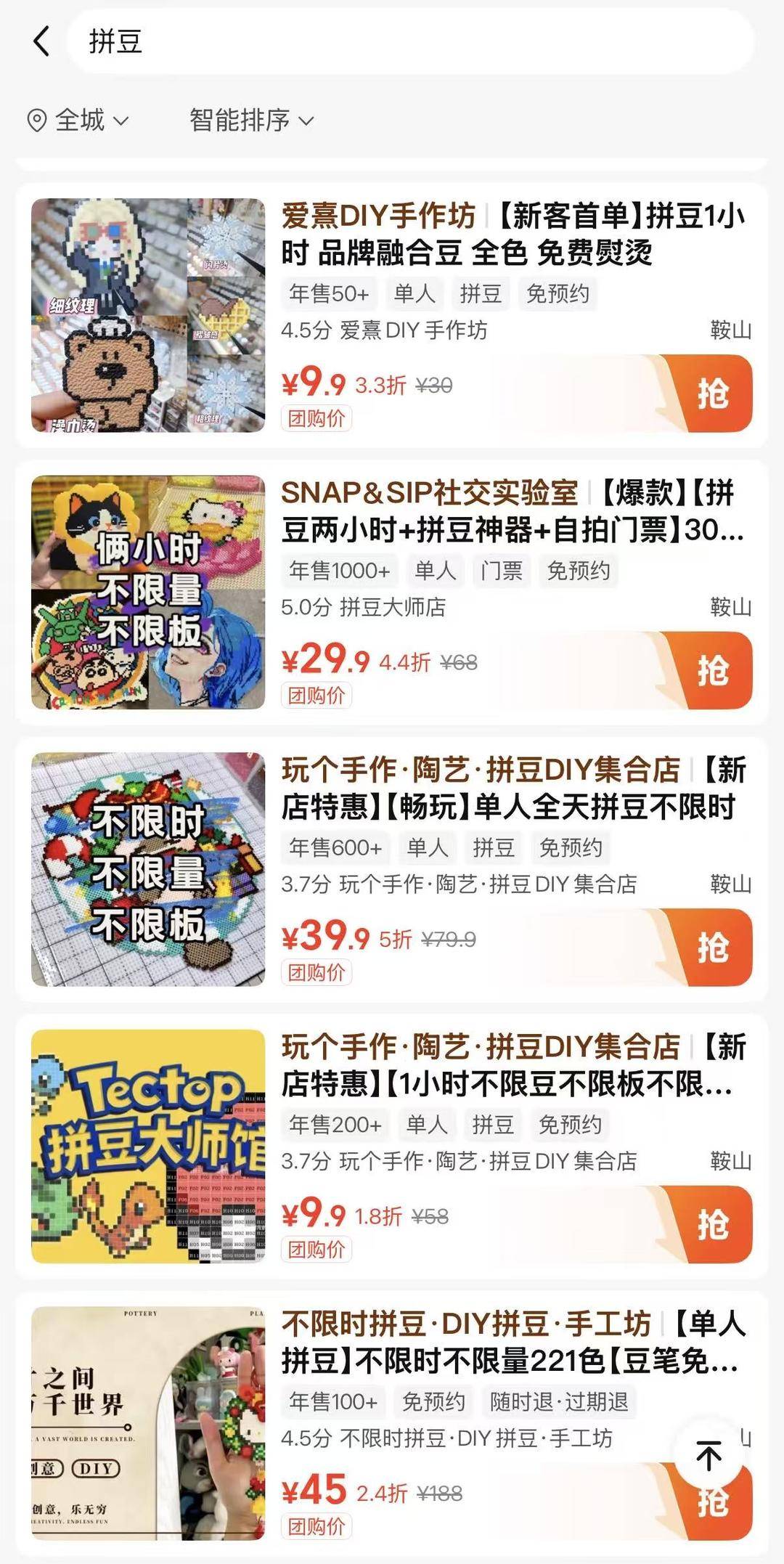Tap 抢 for the ¥39.9 全天拼豆 deal
Screen dimensions: 784x1564
point(711,948)
